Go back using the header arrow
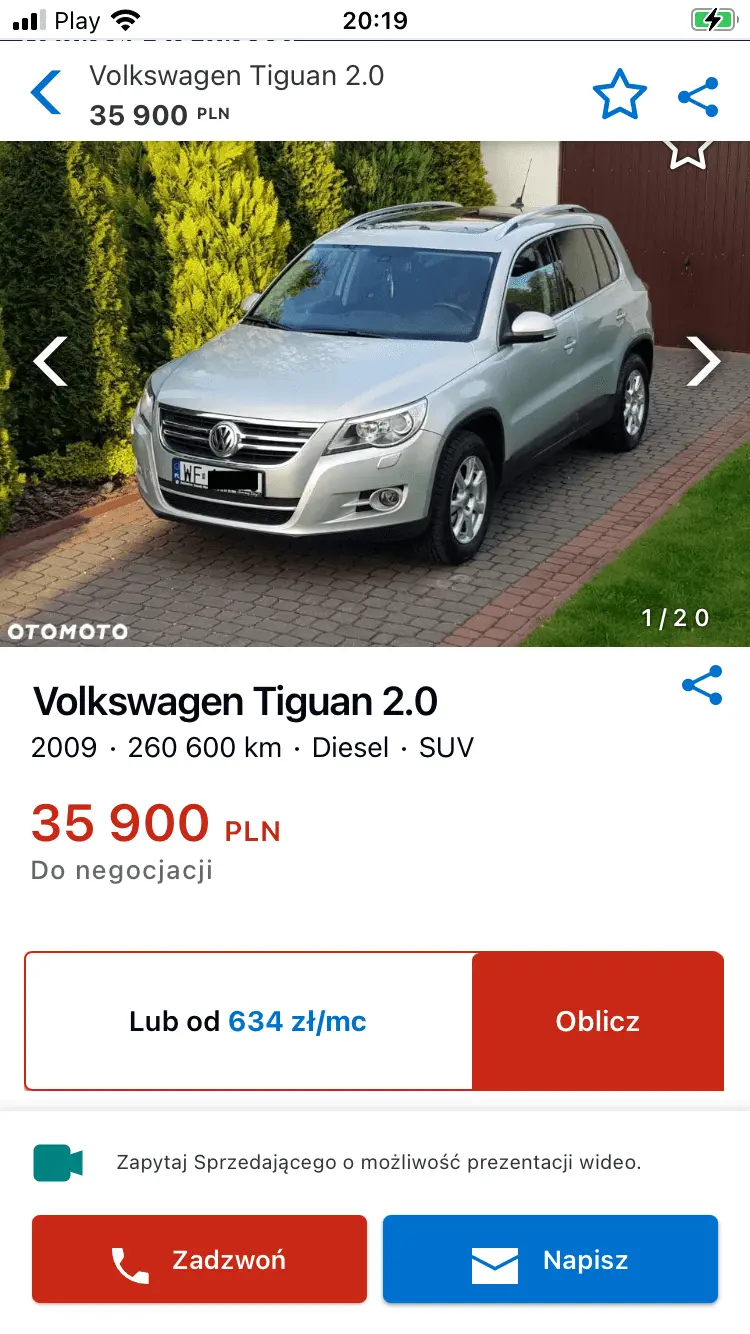This screenshot has height=1334, width=750. 46,93
